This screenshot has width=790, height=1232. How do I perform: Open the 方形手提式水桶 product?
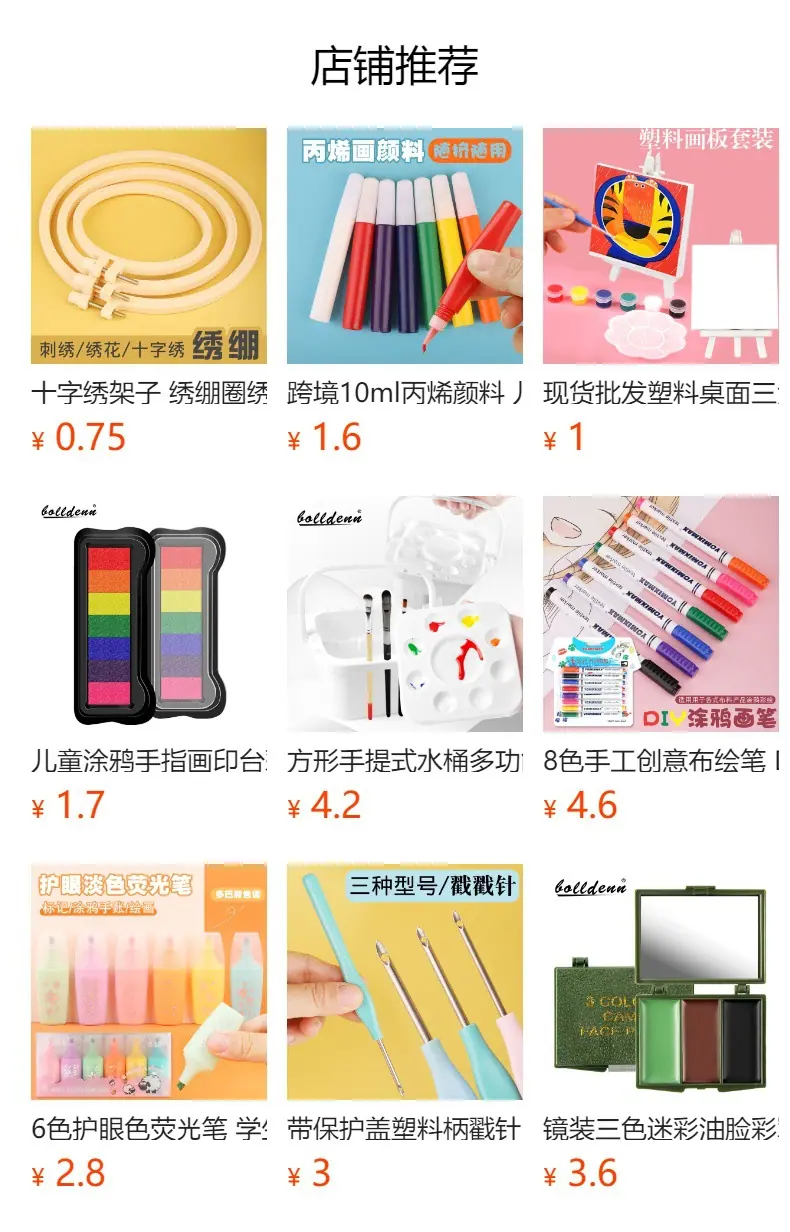[405, 659]
